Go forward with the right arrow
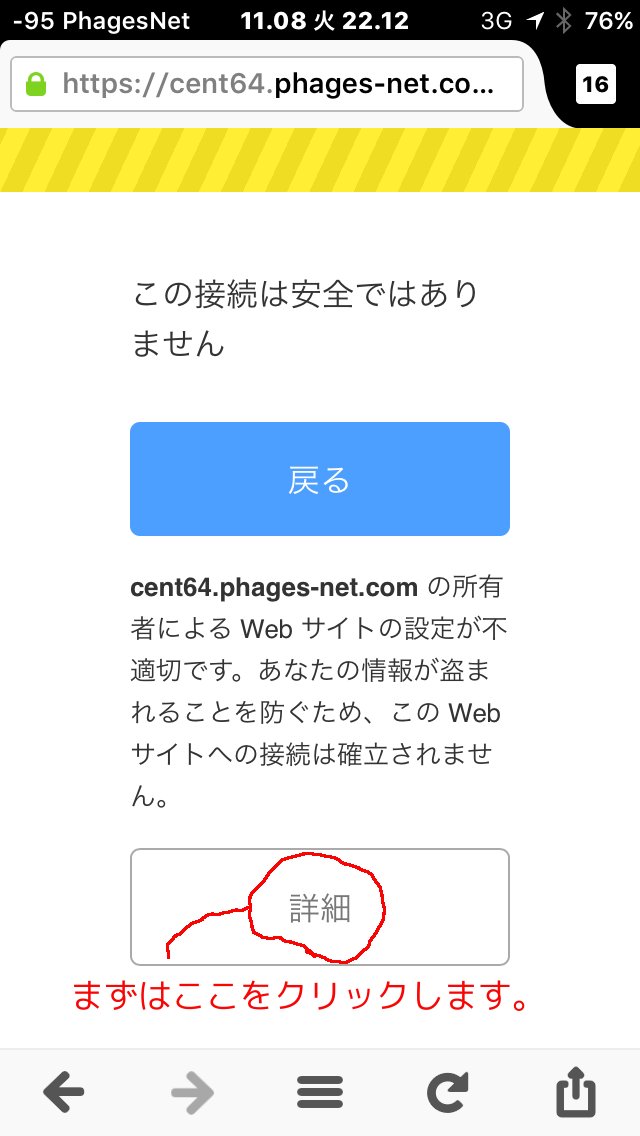 (x=192, y=1091)
